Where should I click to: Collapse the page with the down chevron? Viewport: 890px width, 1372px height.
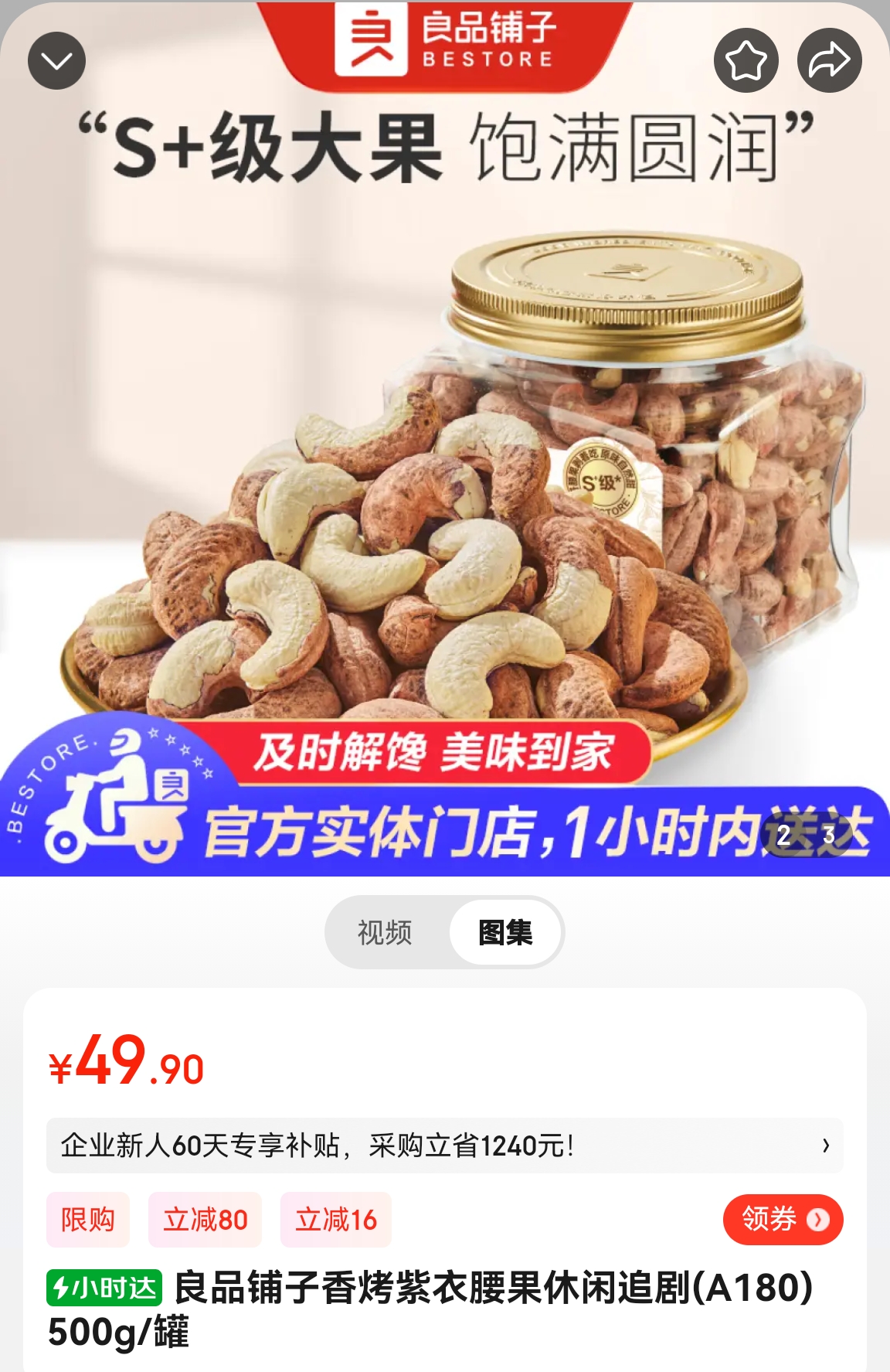(x=56, y=60)
